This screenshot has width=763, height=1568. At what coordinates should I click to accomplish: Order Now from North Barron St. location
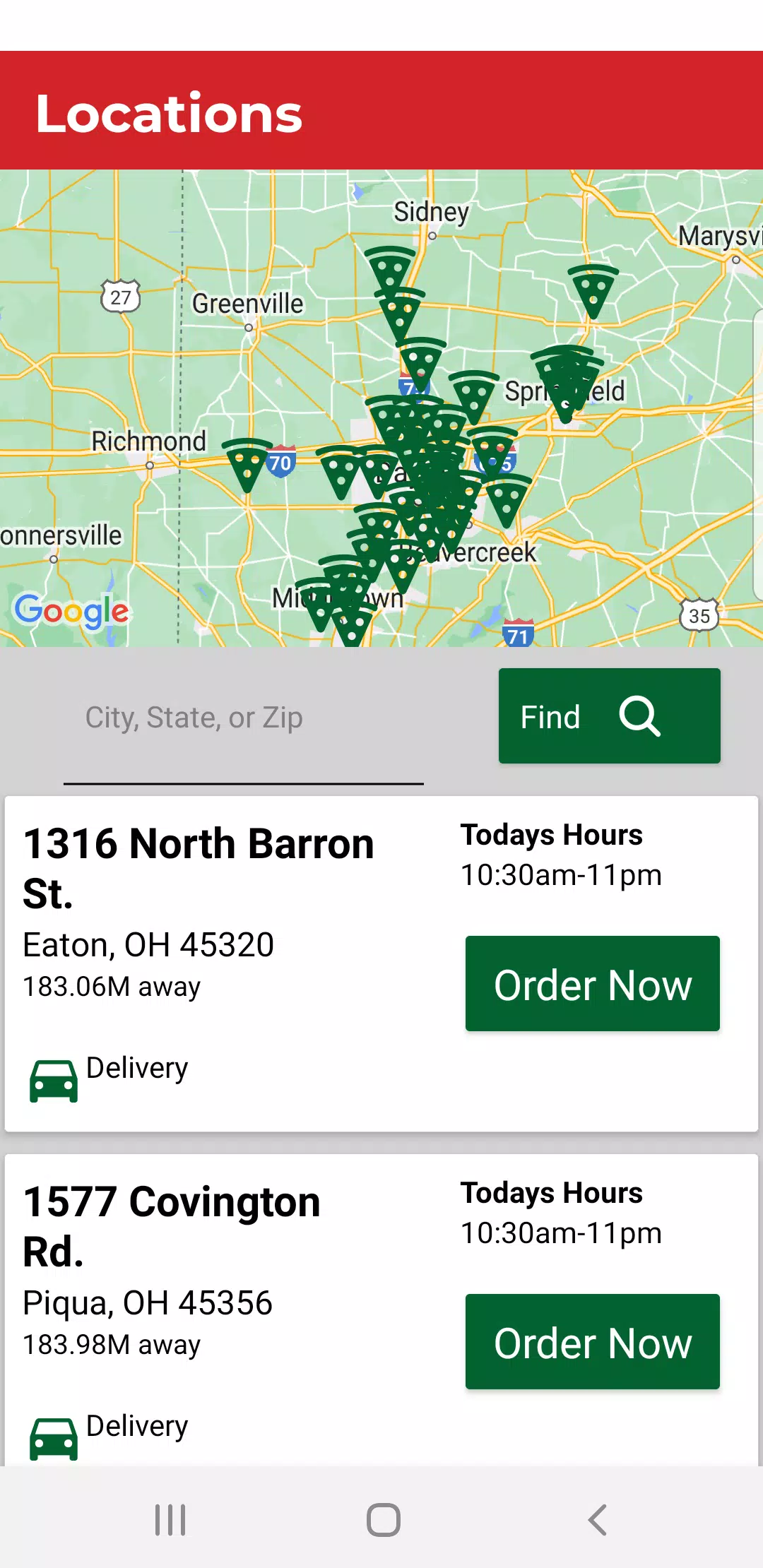[x=593, y=984]
